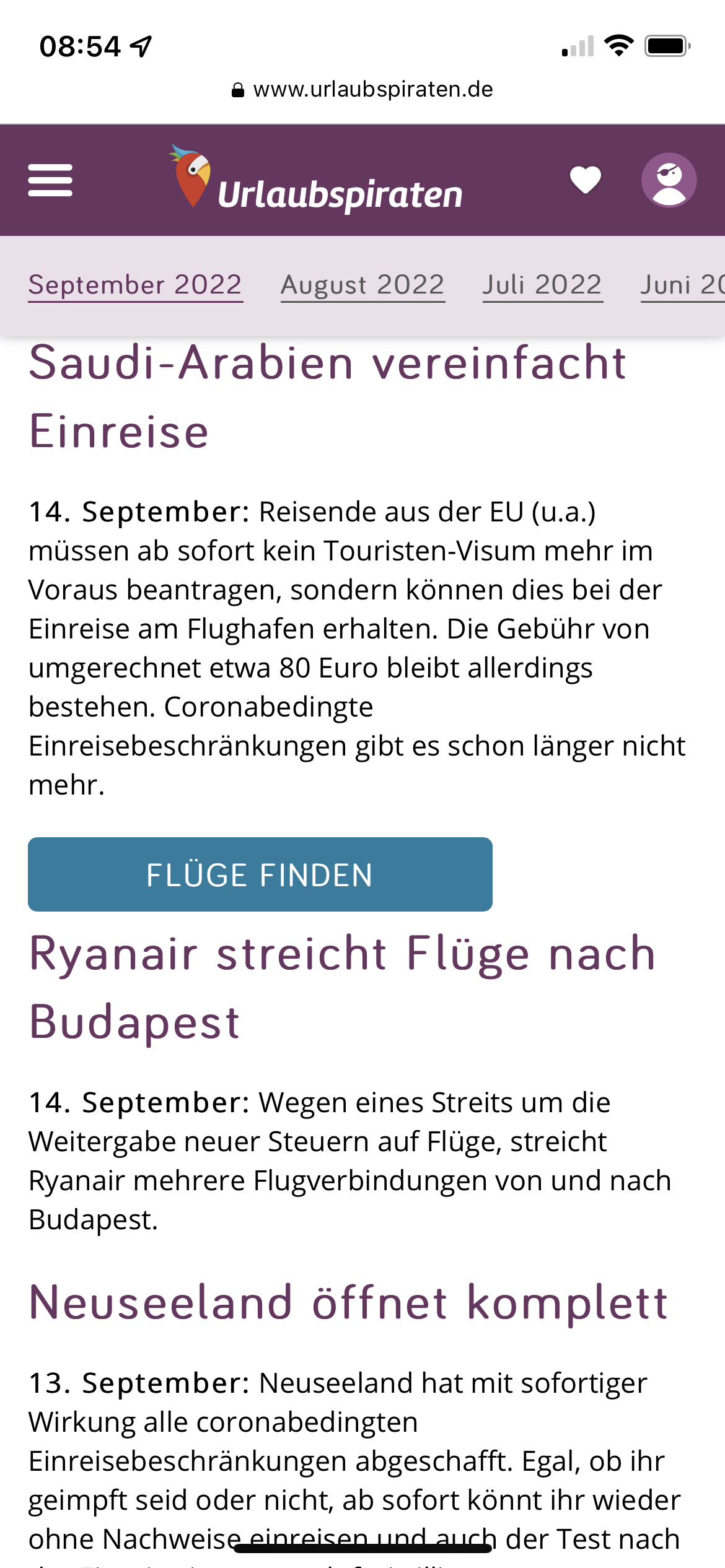Open the hamburger menu
This screenshot has height=1568, width=725.
tap(50, 180)
